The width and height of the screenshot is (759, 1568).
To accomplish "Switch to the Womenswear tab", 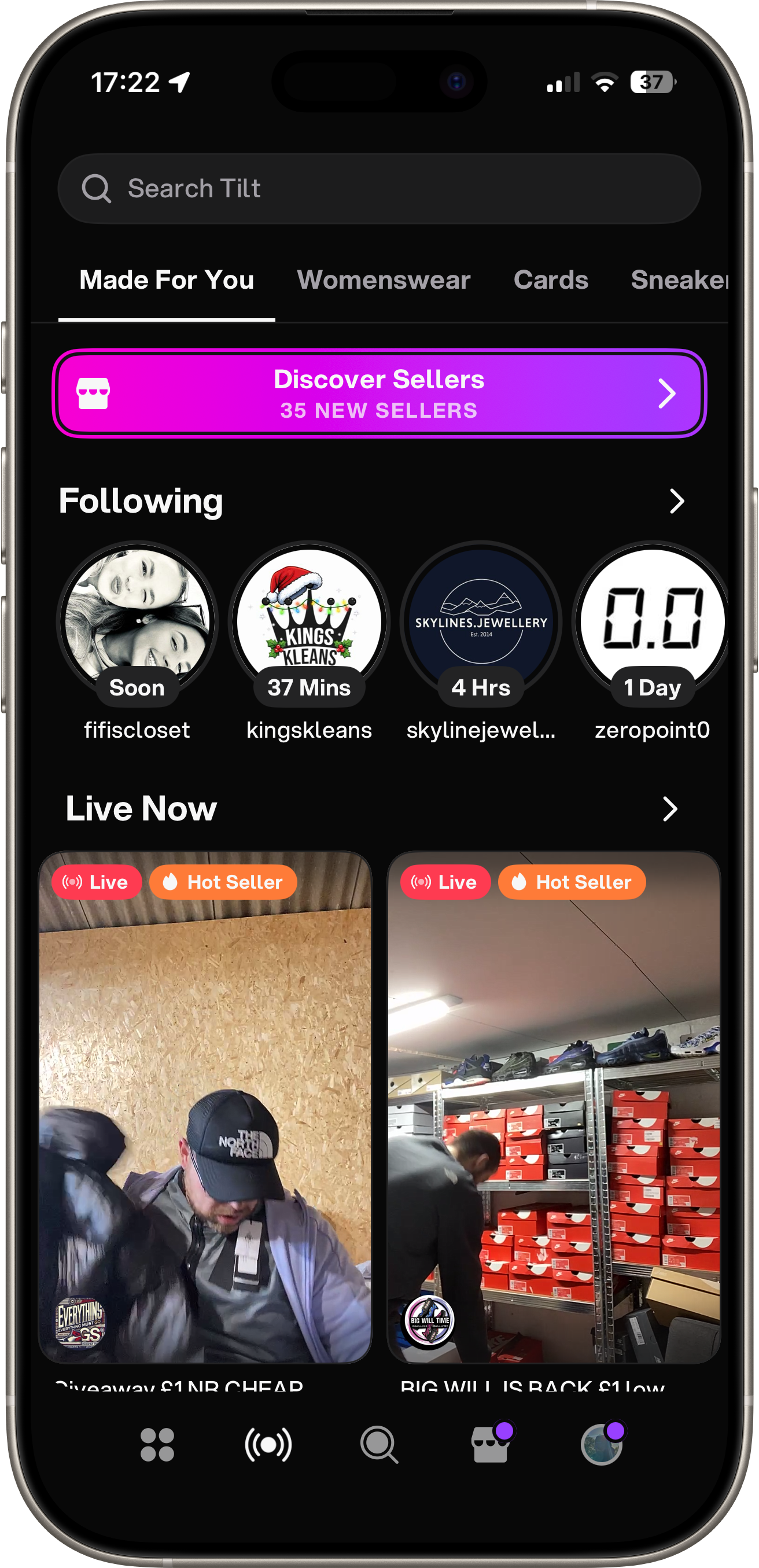I will [x=384, y=280].
